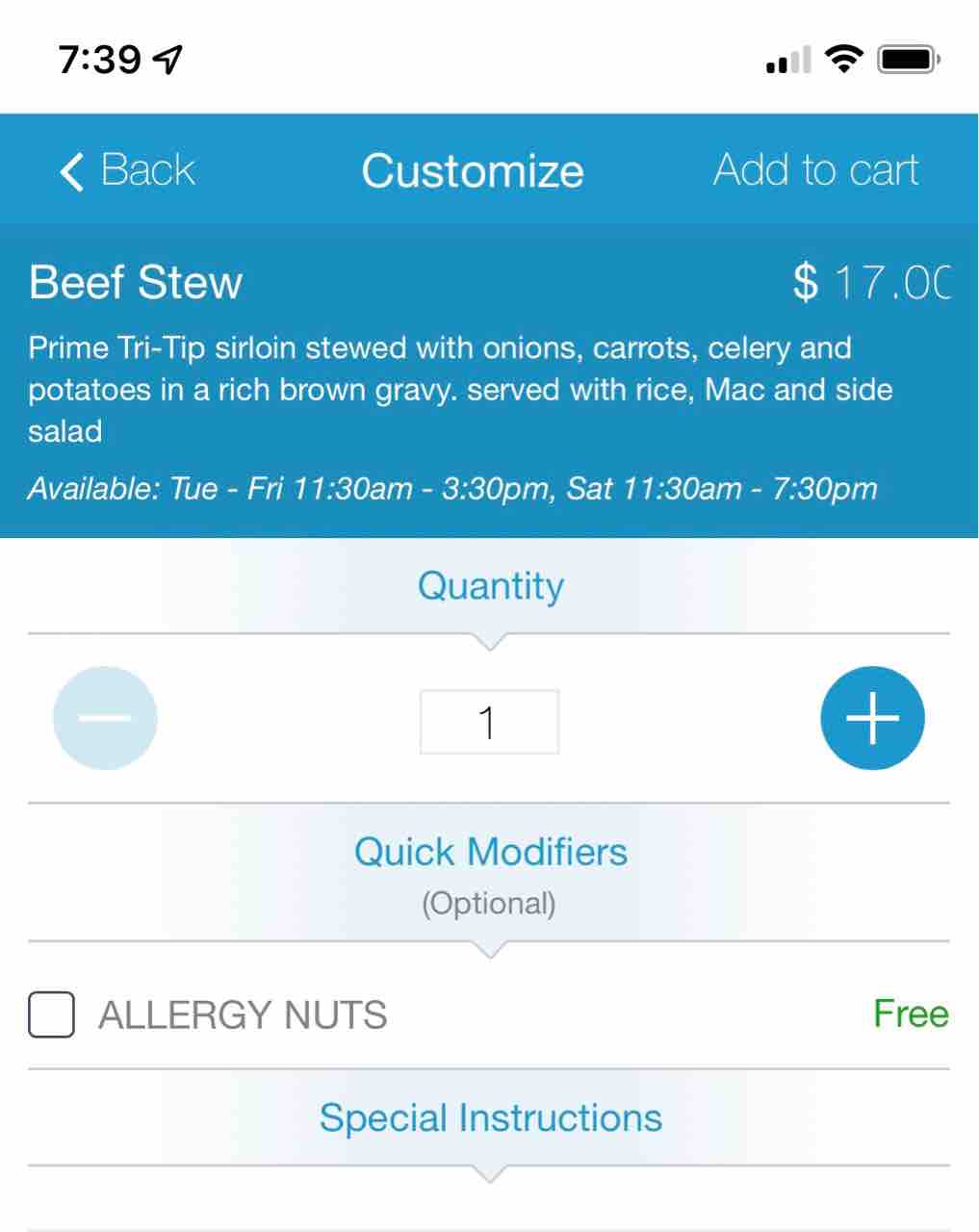
Task: Go back to the previous screen
Action: (x=127, y=170)
